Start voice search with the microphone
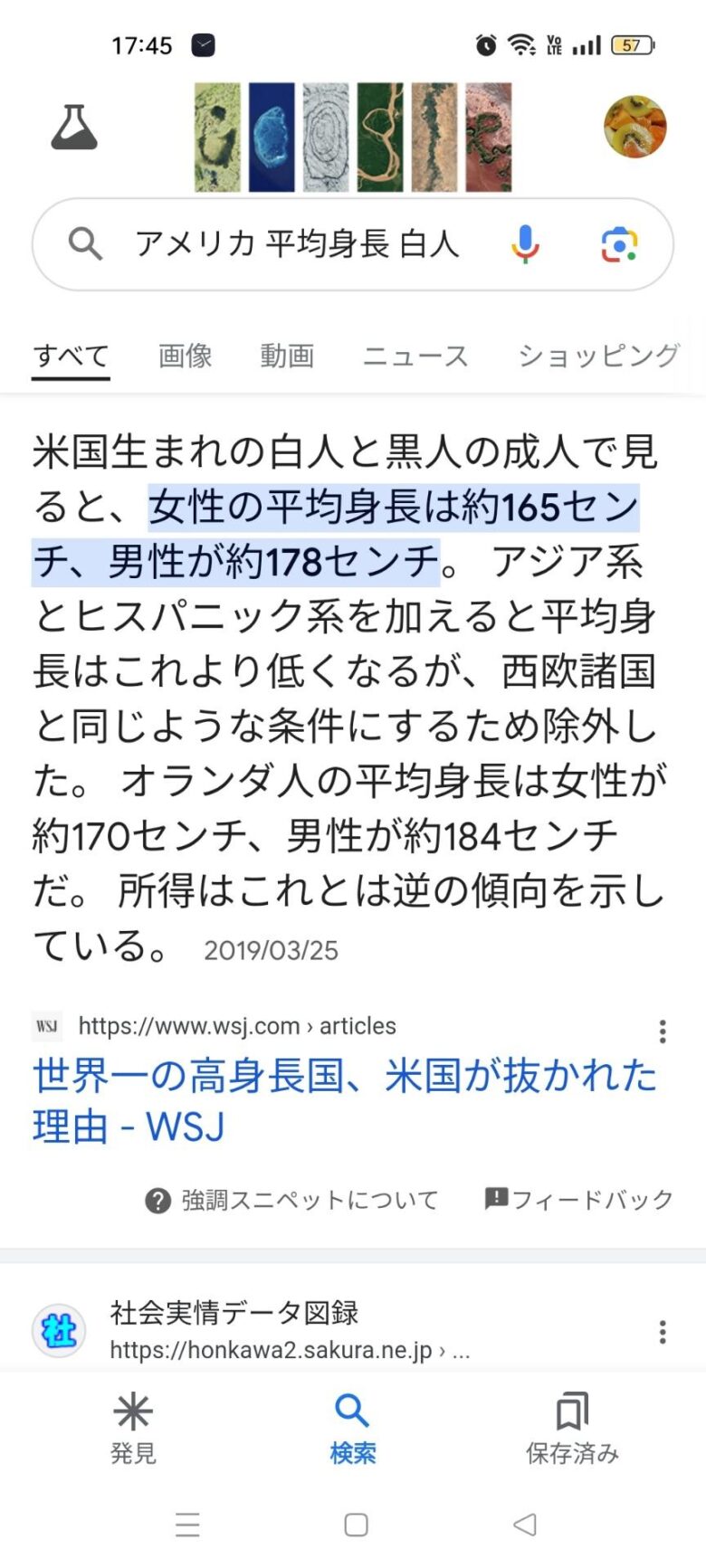 coord(525,244)
